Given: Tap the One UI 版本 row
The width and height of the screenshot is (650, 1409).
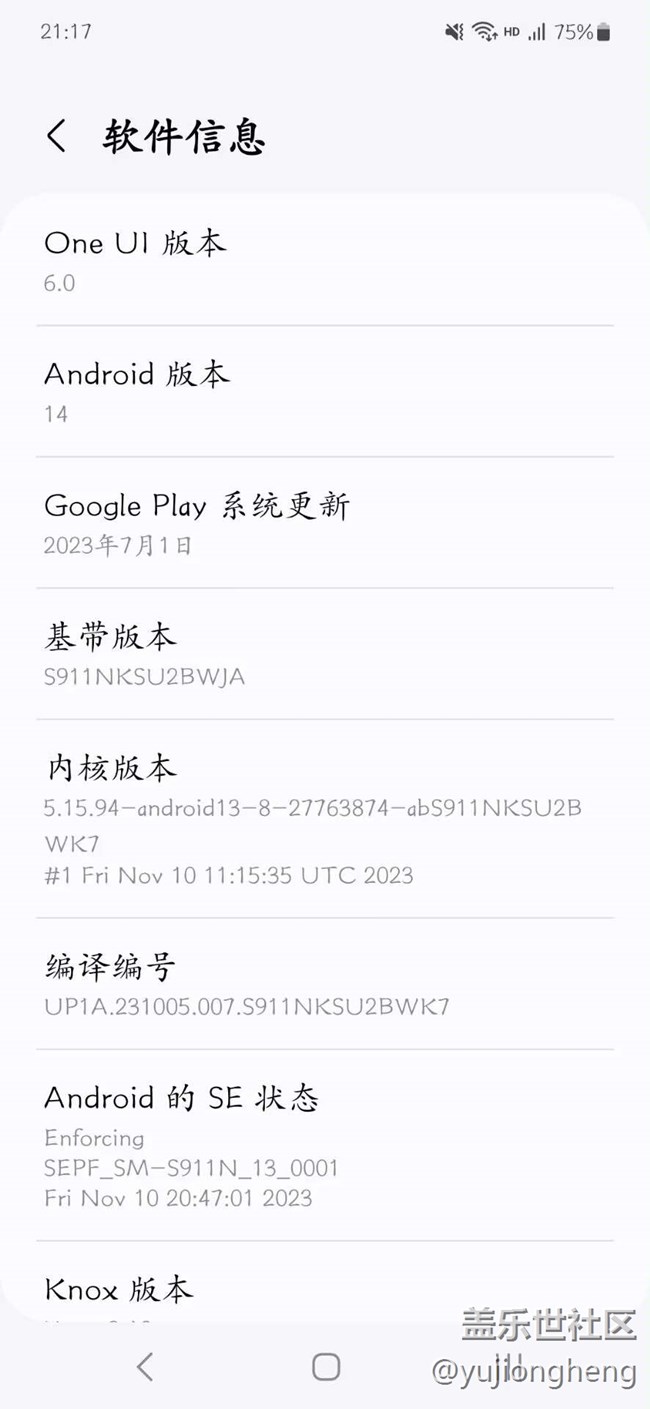Looking at the screenshot, I should tap(324, 261).
